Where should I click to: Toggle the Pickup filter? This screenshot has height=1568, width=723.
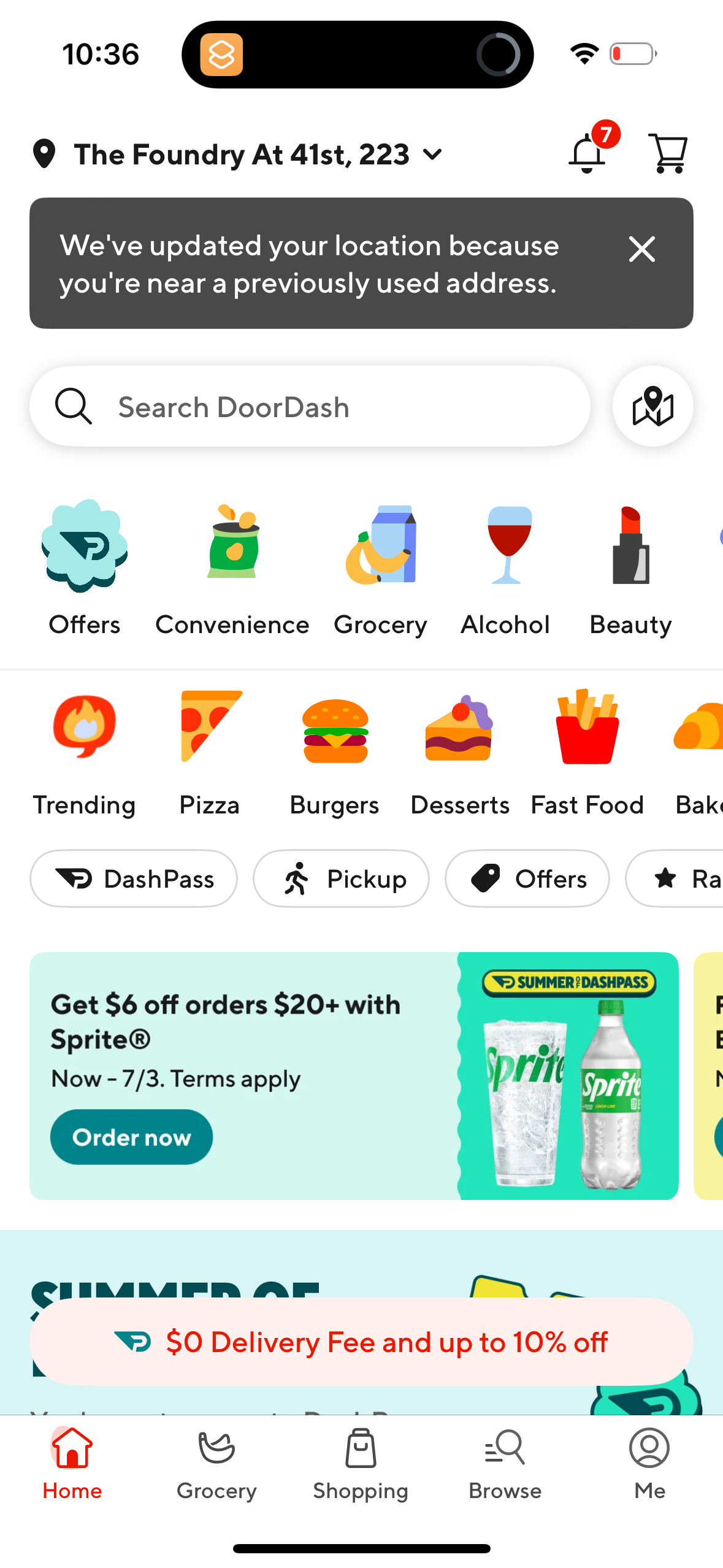[341, 878]
